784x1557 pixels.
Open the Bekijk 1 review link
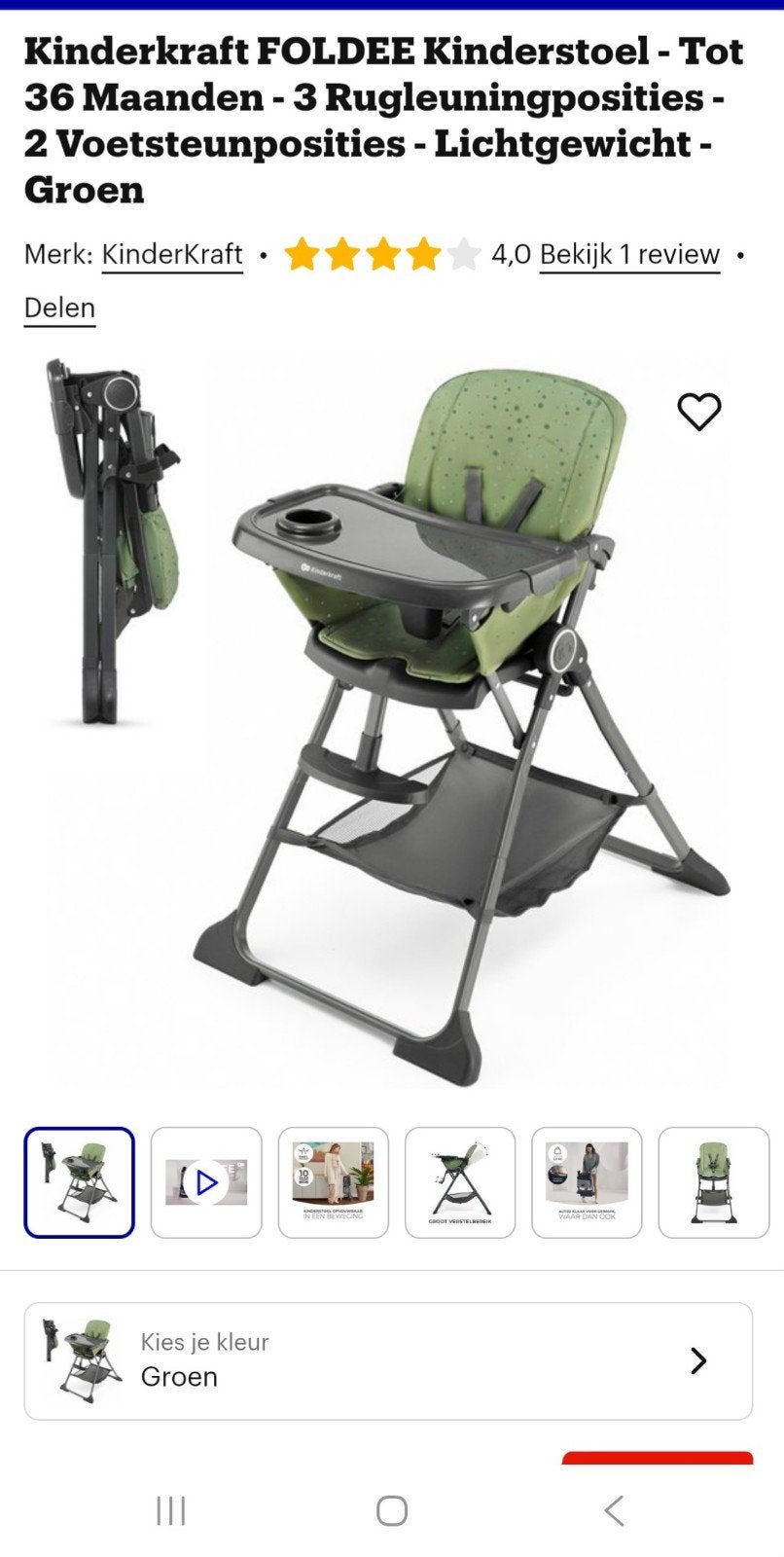click(x=629, y=255)
